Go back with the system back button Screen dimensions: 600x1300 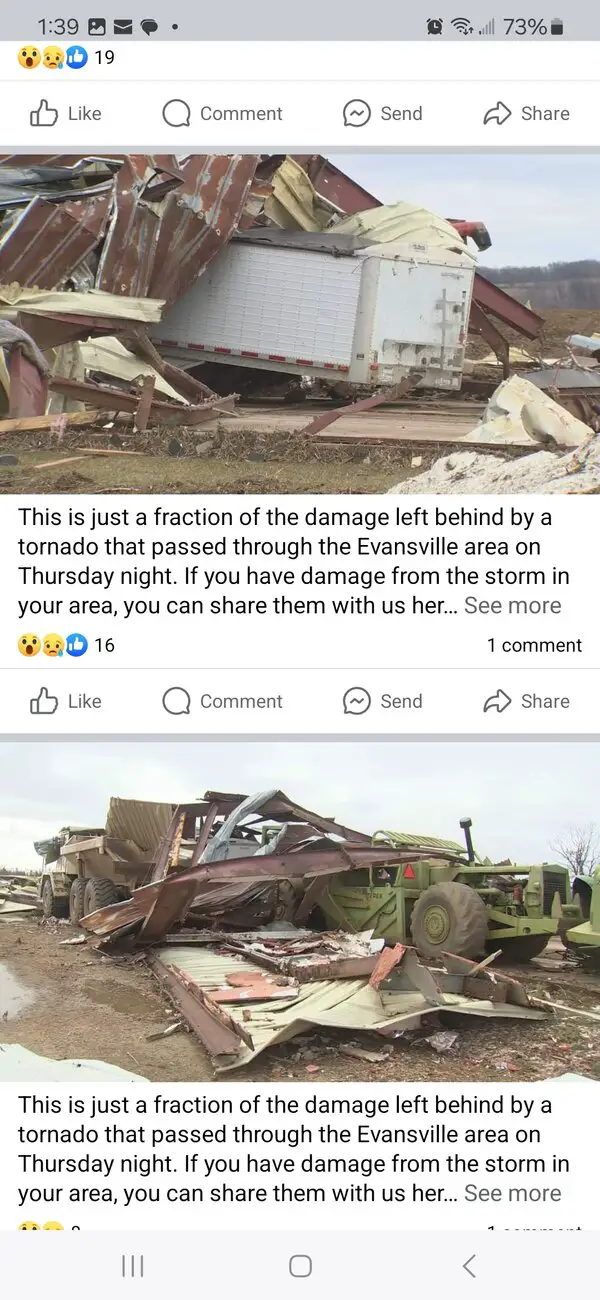[x=469, y=1266]
